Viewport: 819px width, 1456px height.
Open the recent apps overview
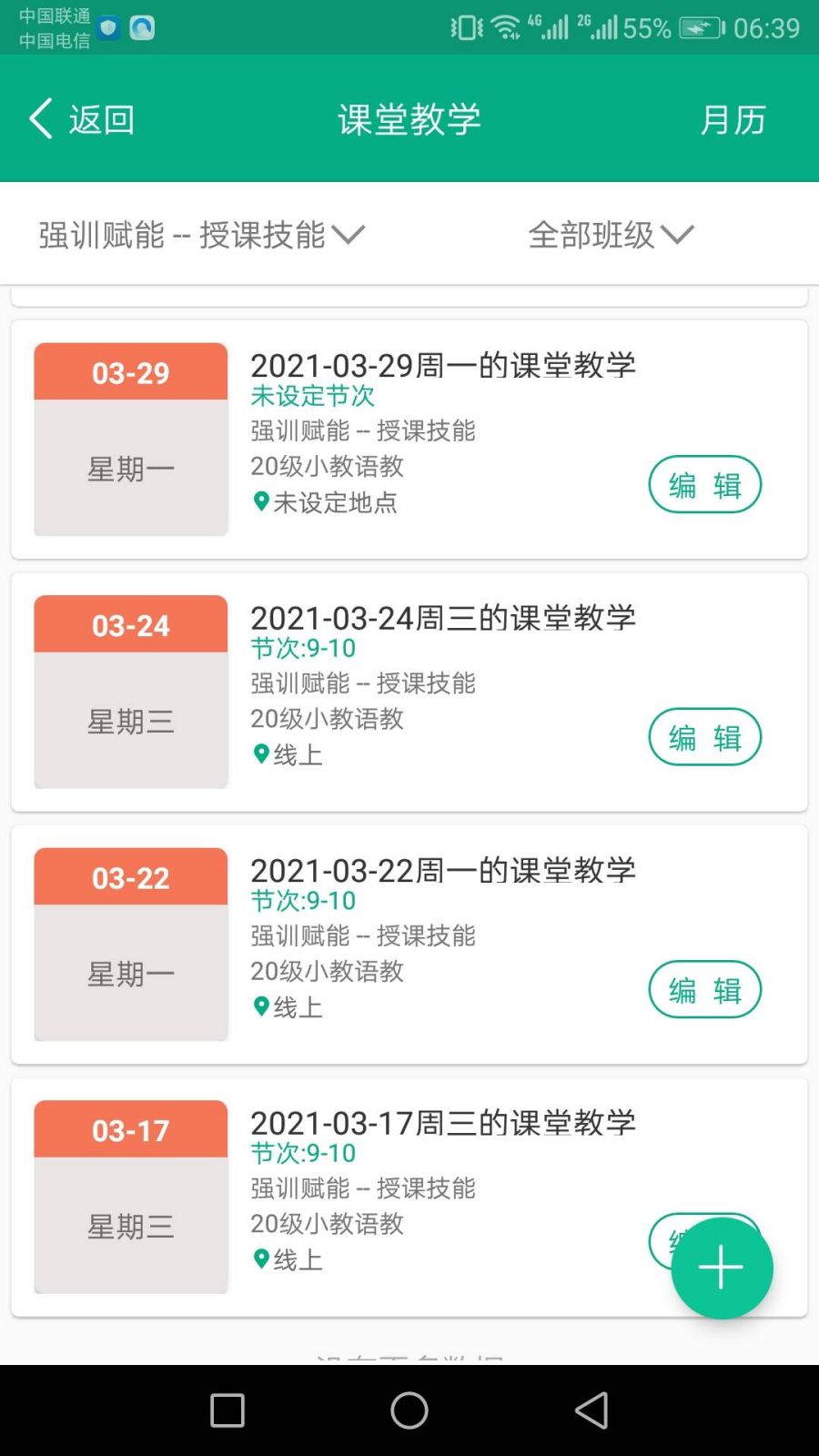[227, 1410]
